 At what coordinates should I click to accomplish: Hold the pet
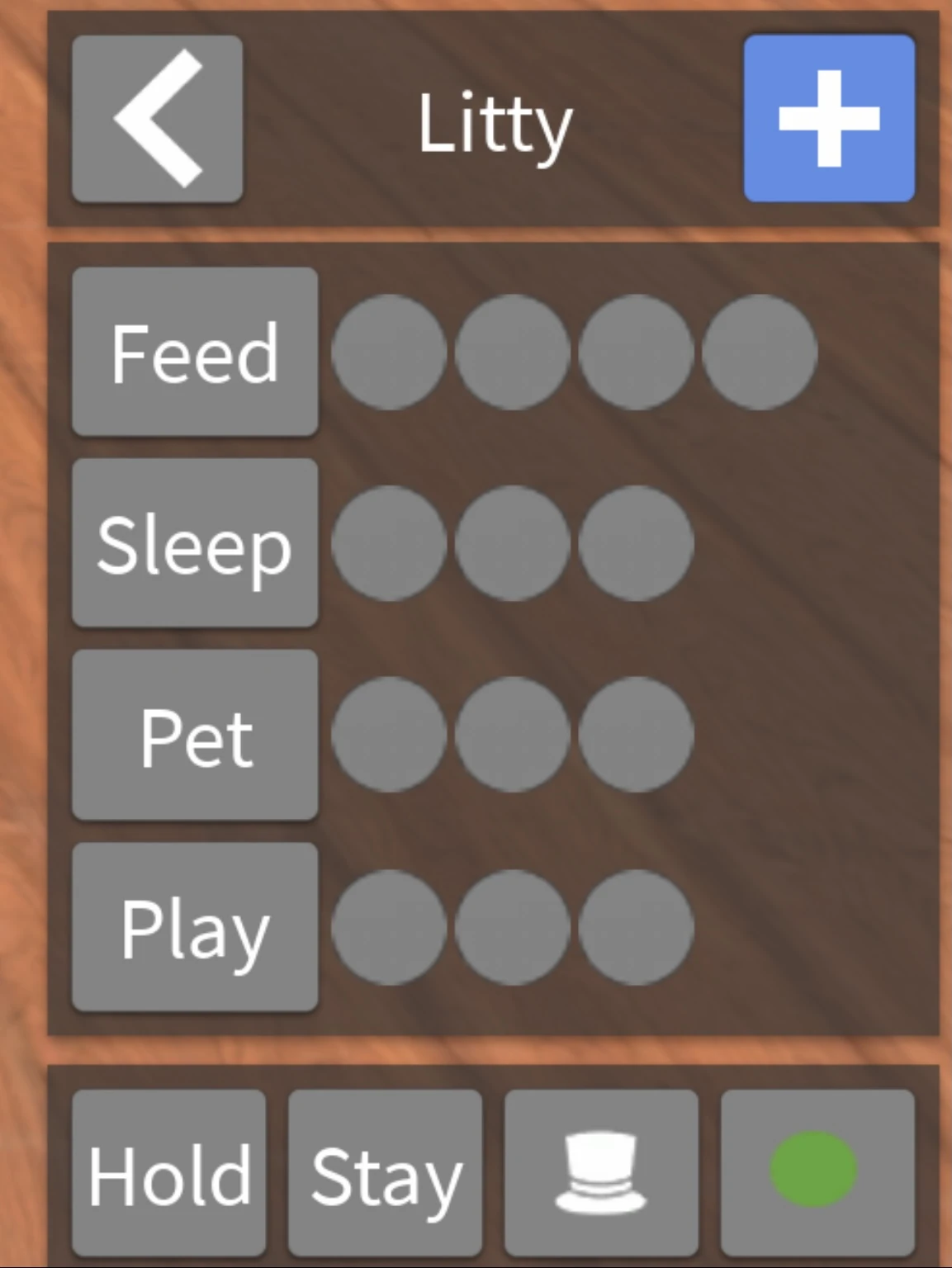(x=169, y=1173)
